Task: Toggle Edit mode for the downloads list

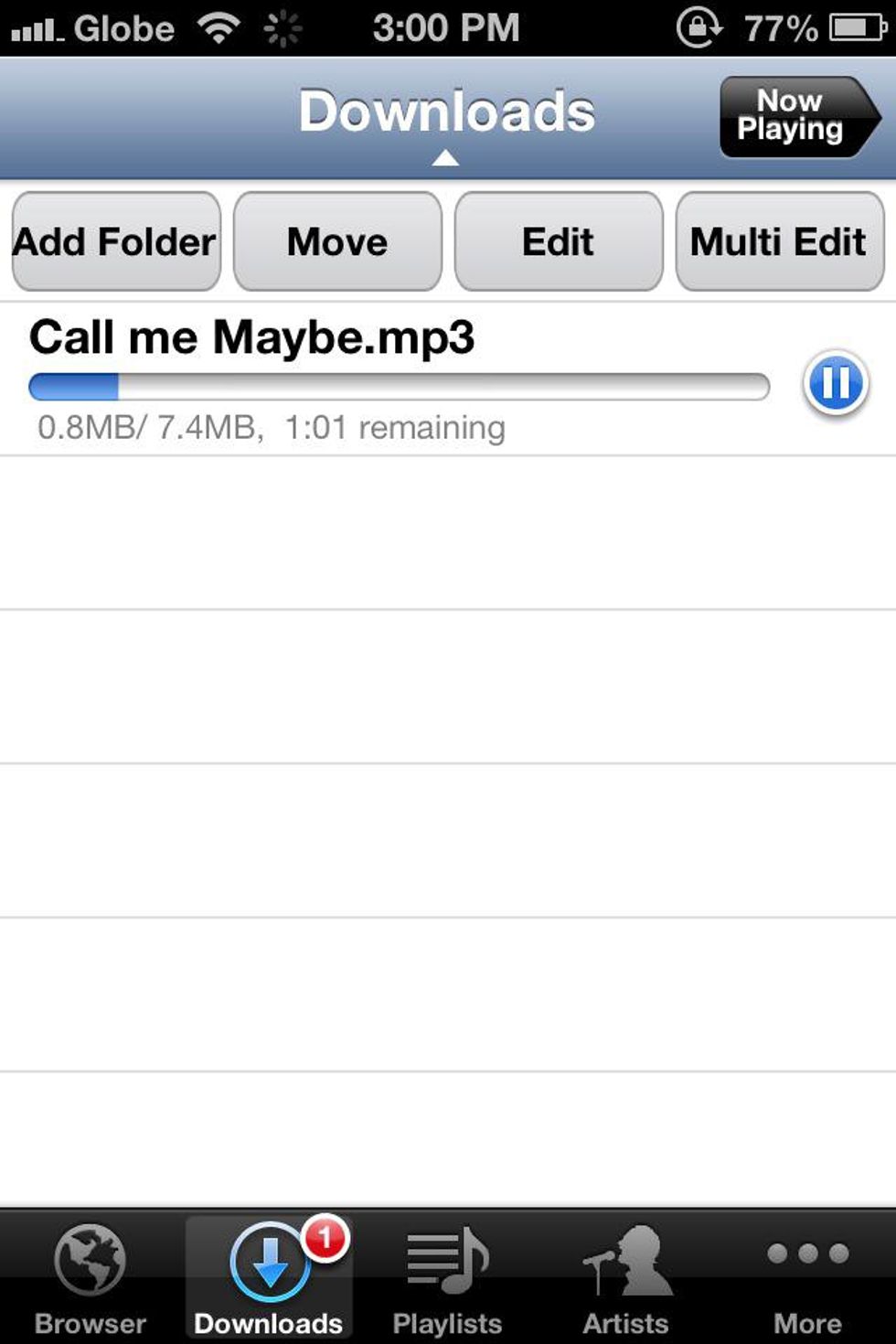Action: coord(559,241)
